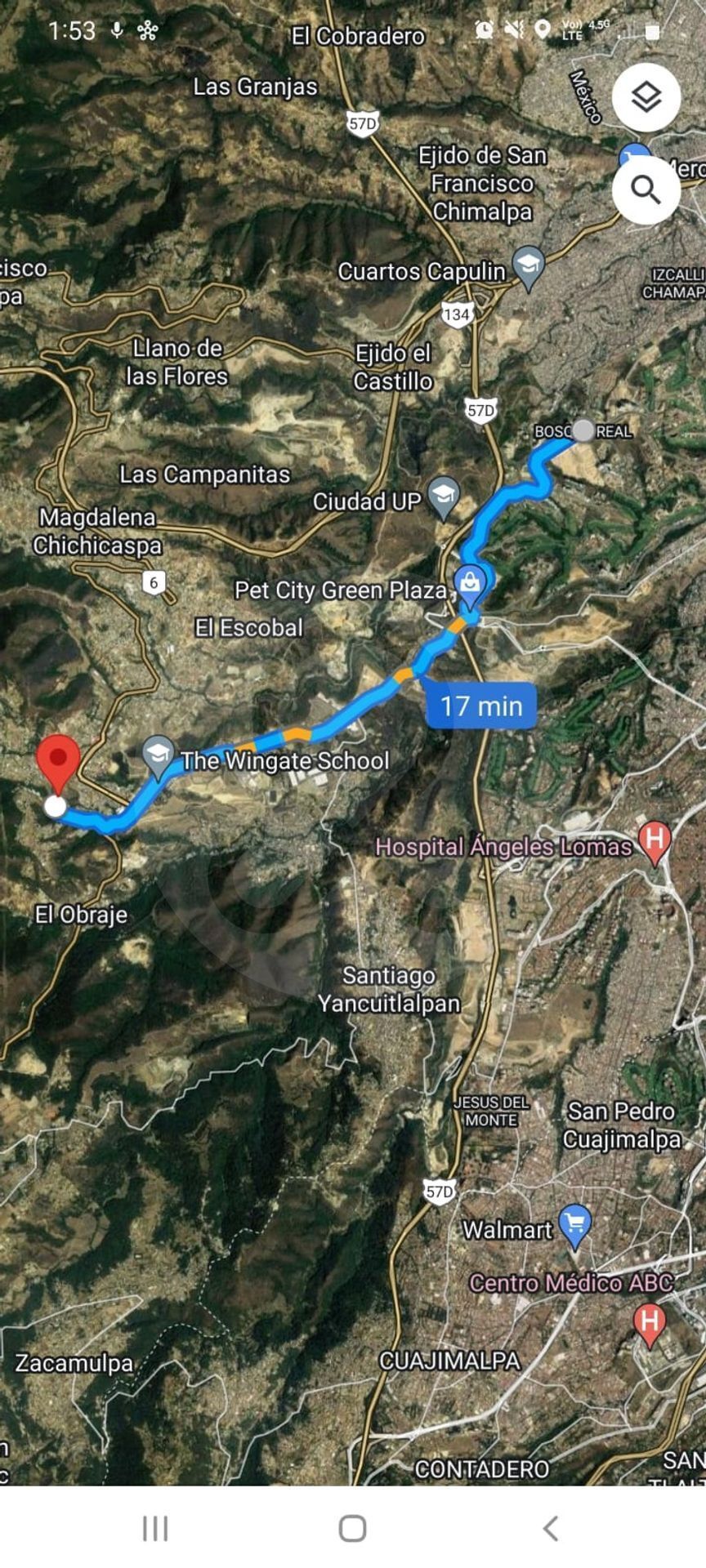Tap the 17 min route label
Image resolution: width=706 pixels, height=1568 pixels.
481,706
